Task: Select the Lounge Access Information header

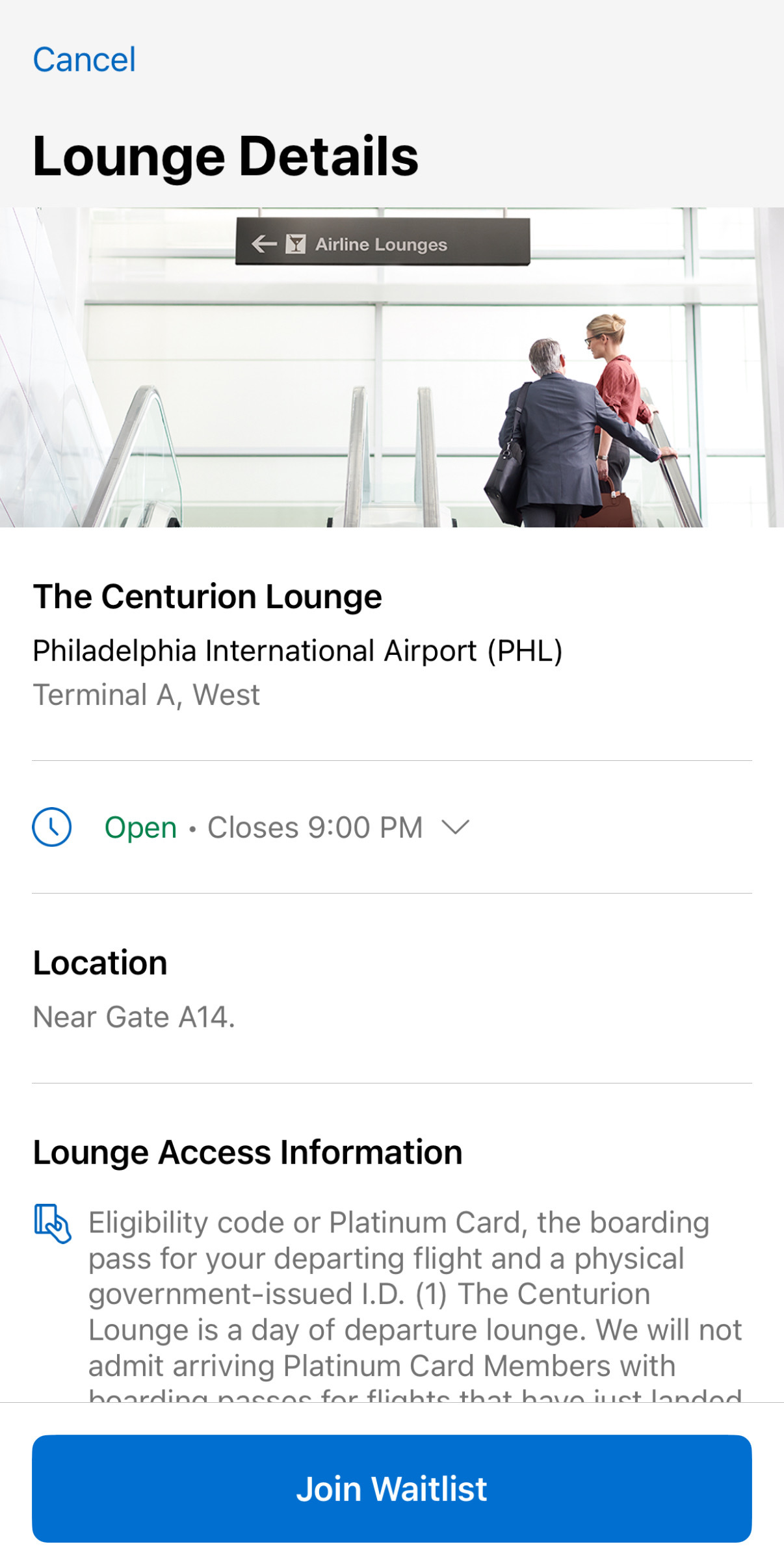Action: point(247,1152)
